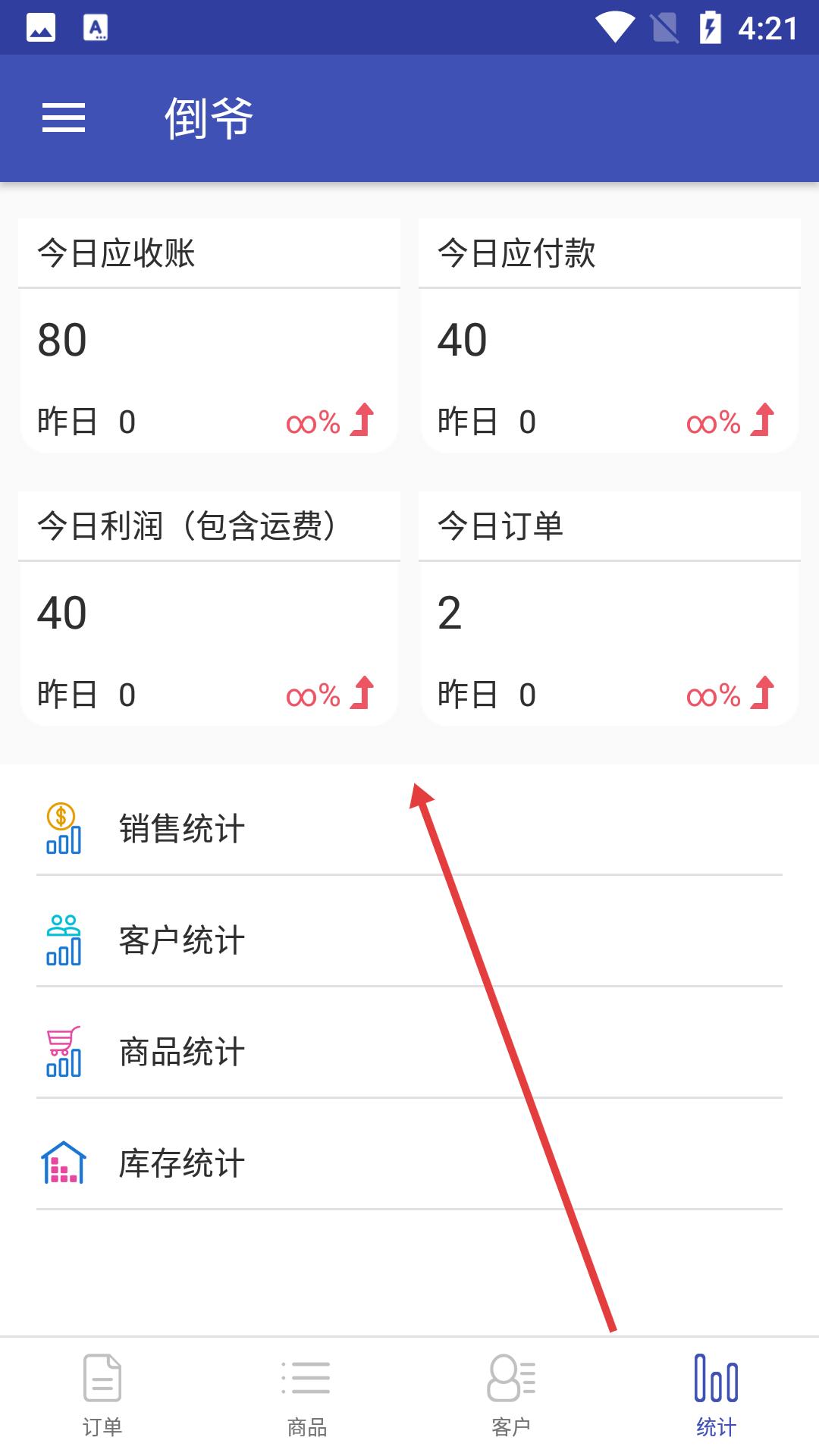Open the hamburger drawer menu
The image size is (819, 1456).
click(64, 118)
